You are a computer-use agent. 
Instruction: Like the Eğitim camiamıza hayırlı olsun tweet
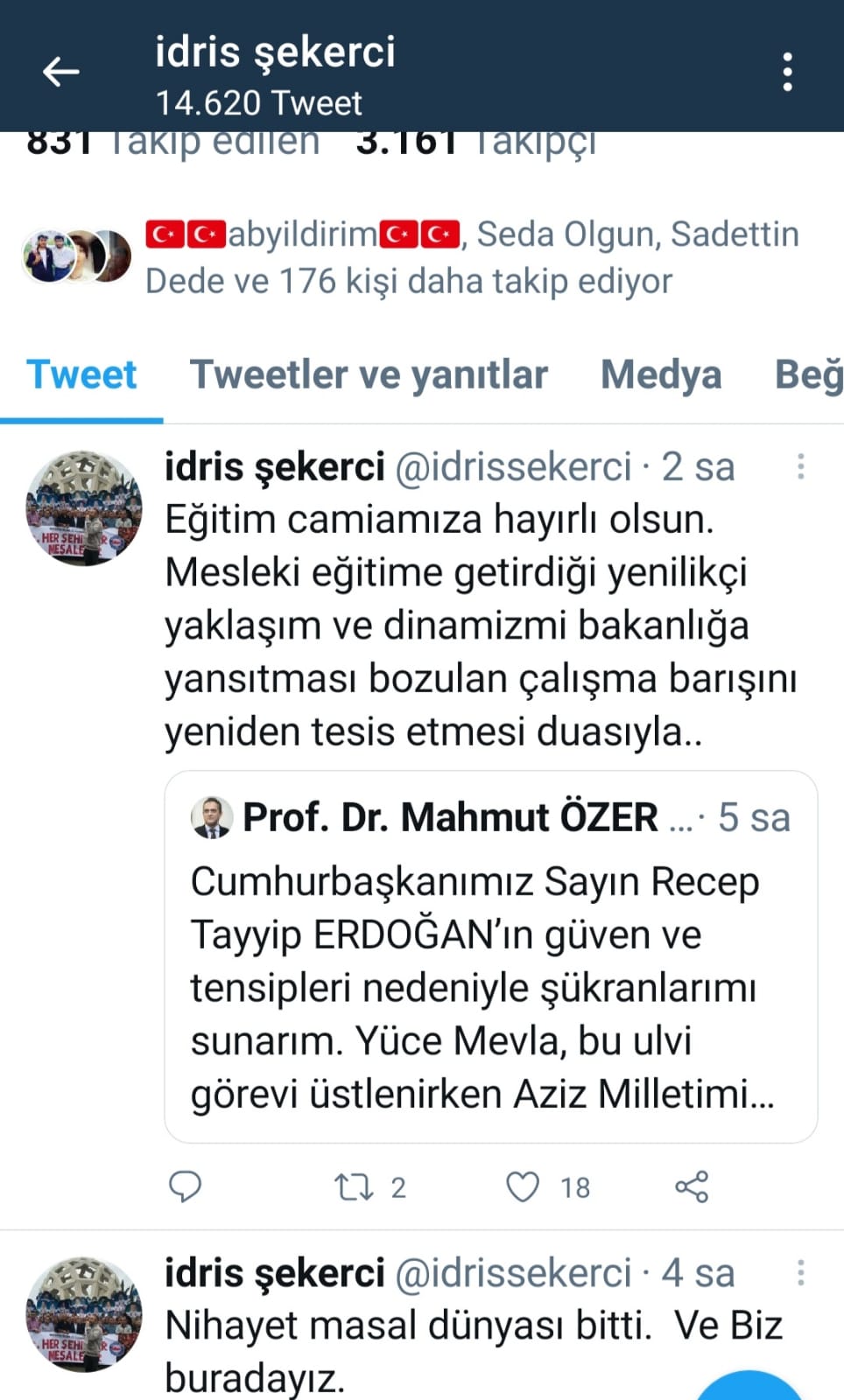(x=524, y=1186)
